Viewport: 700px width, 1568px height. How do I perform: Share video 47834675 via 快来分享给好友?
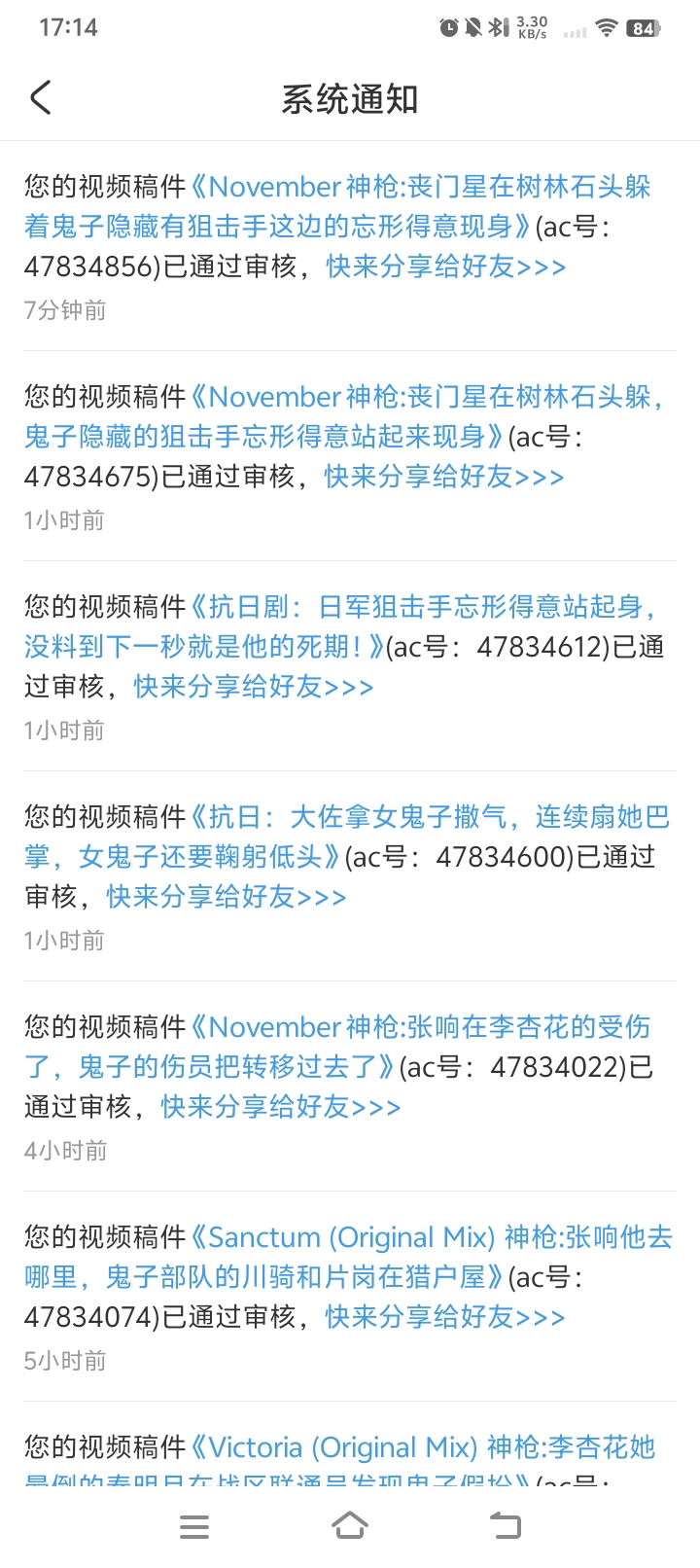444,477
